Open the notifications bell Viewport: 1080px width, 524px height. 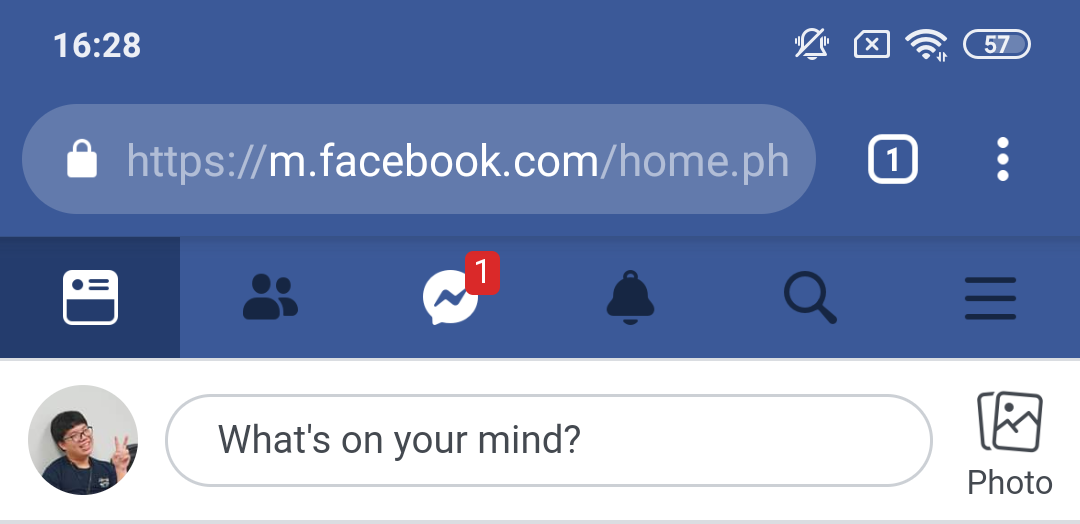pos(630,297)
